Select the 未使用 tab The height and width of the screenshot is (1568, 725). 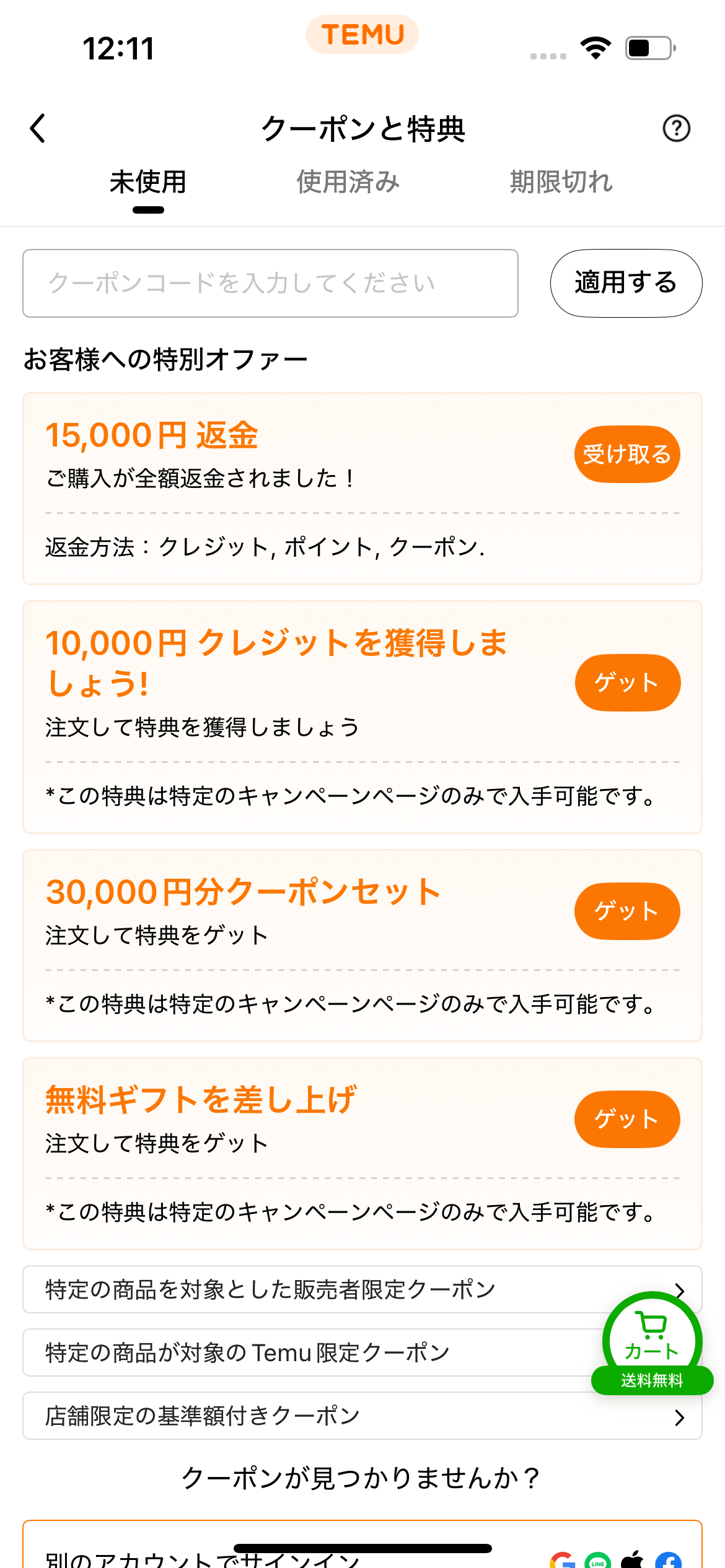149,182
